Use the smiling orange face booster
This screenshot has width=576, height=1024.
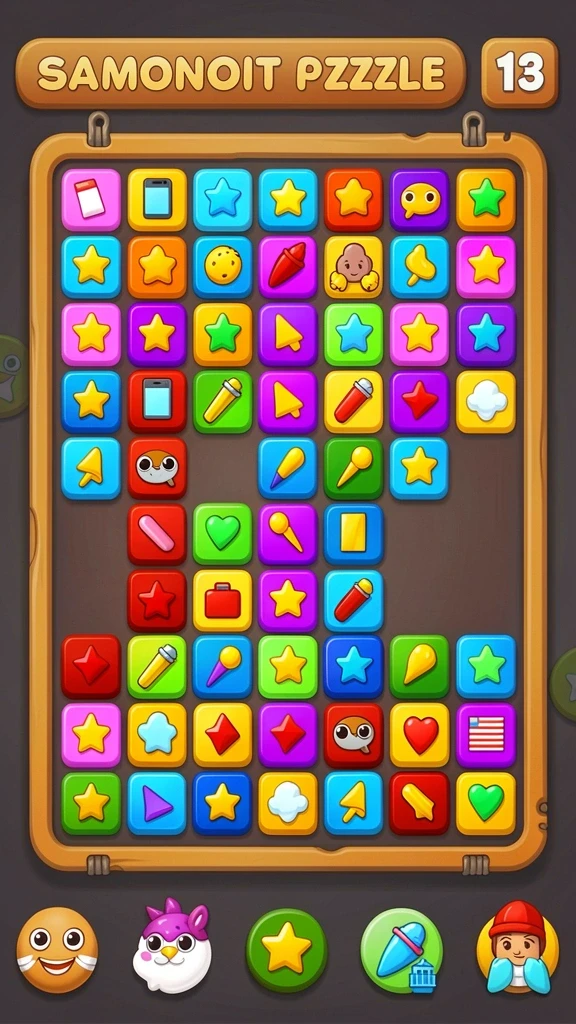[x=57, y=950]
